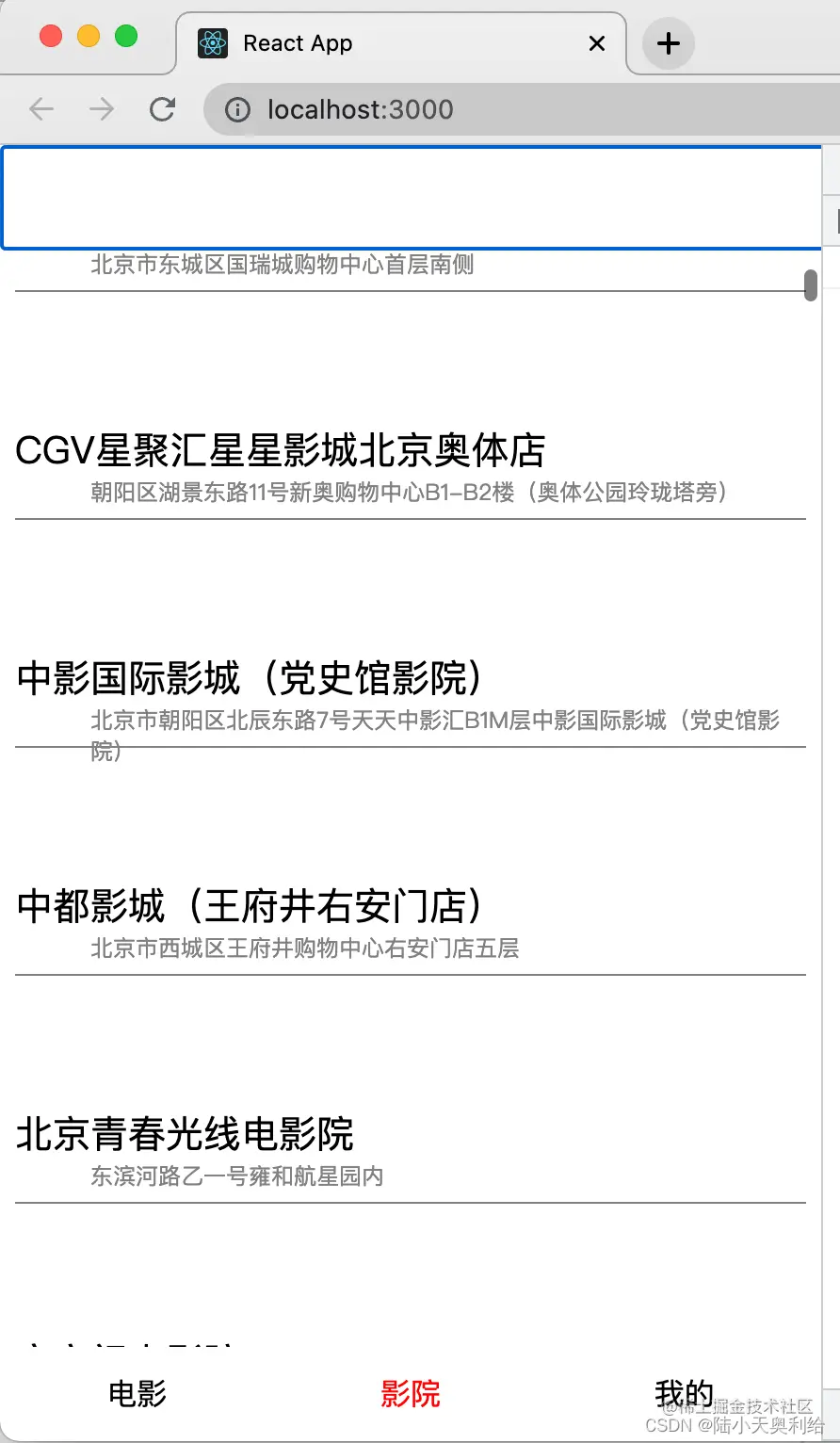Screen dimensions: 840x1443
Task: Switch to the 影院 tab in bottom navigation
Action: tap(410, 1392)
